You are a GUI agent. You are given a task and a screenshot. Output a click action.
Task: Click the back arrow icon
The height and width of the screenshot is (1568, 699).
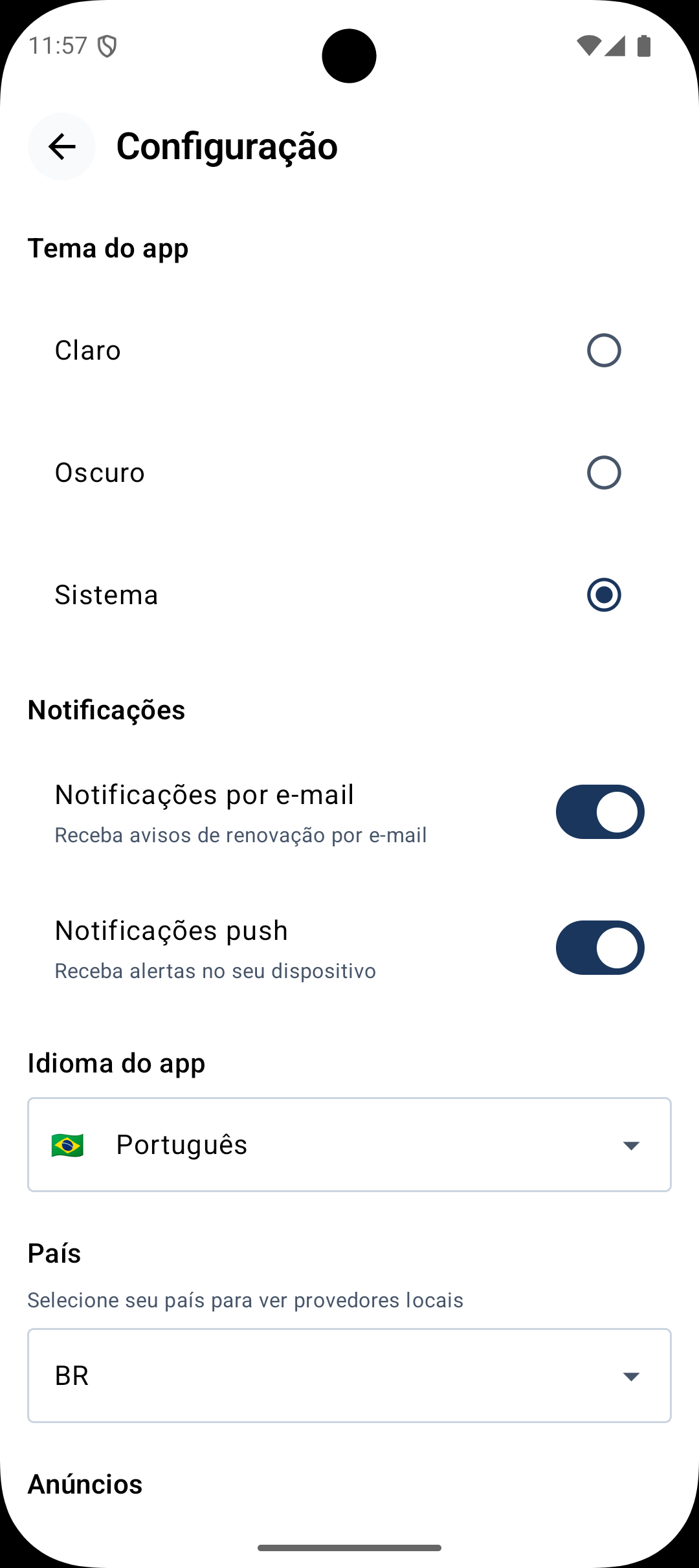click(x=61, y=147)
